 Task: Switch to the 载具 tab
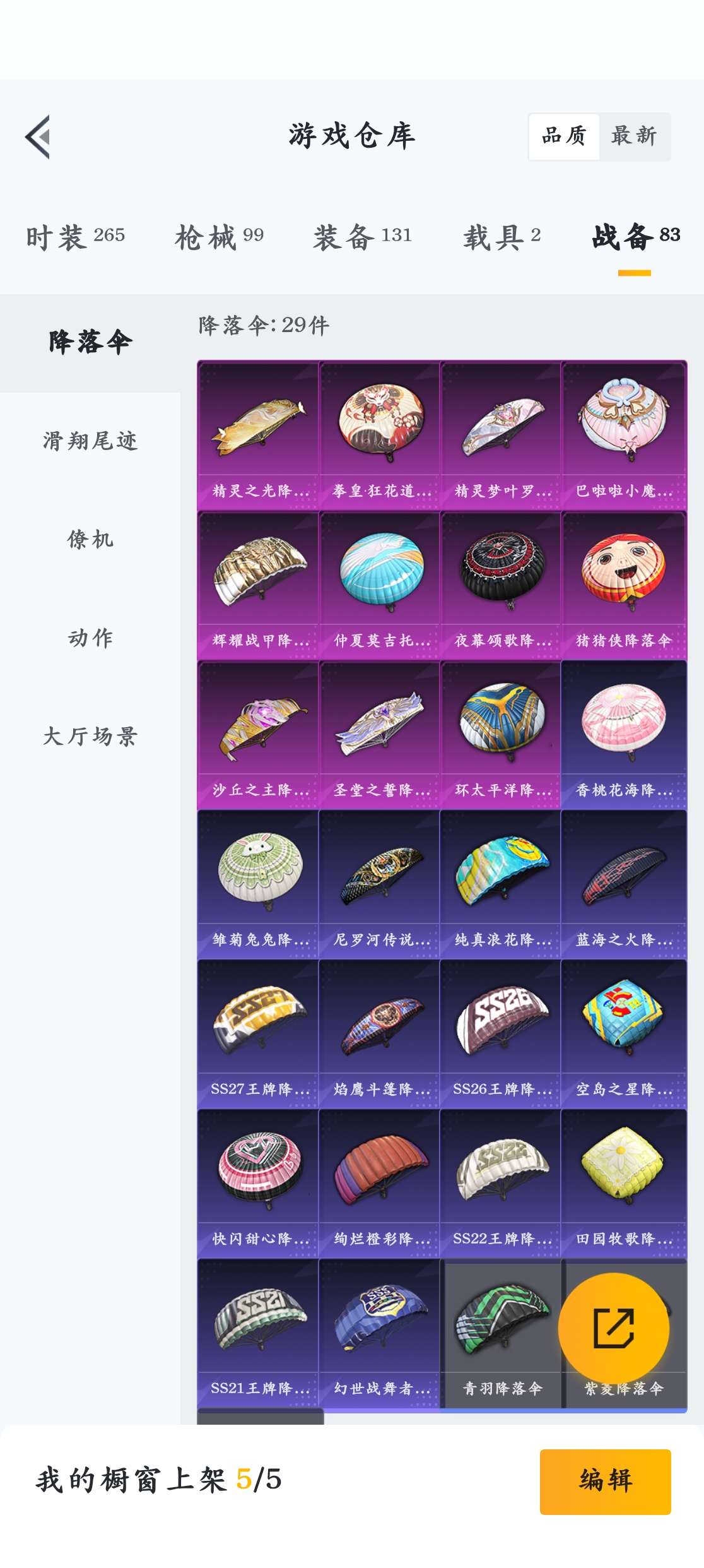[502, 237]
